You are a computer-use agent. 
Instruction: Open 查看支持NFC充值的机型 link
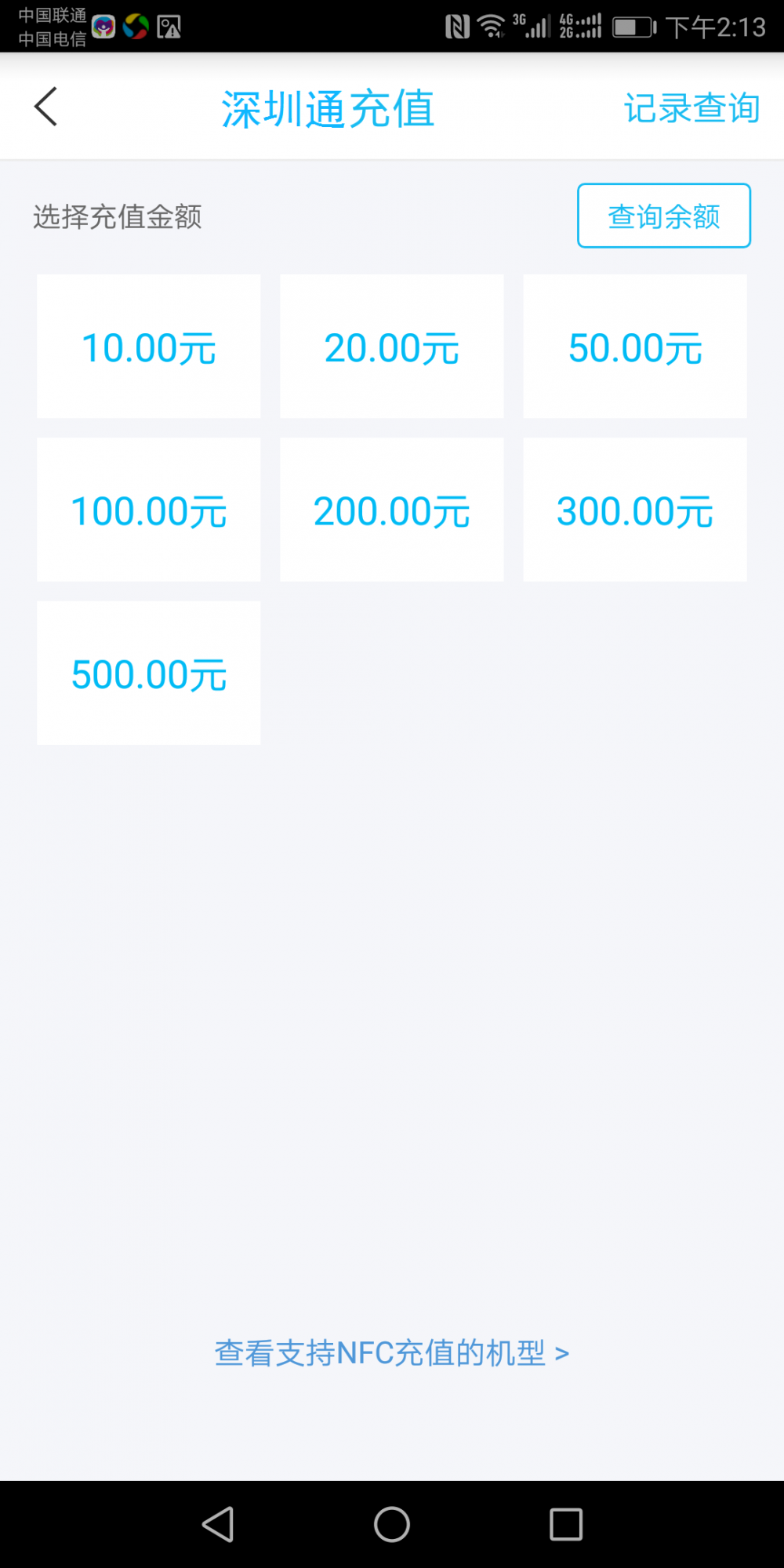click(x=392, y=1353)
